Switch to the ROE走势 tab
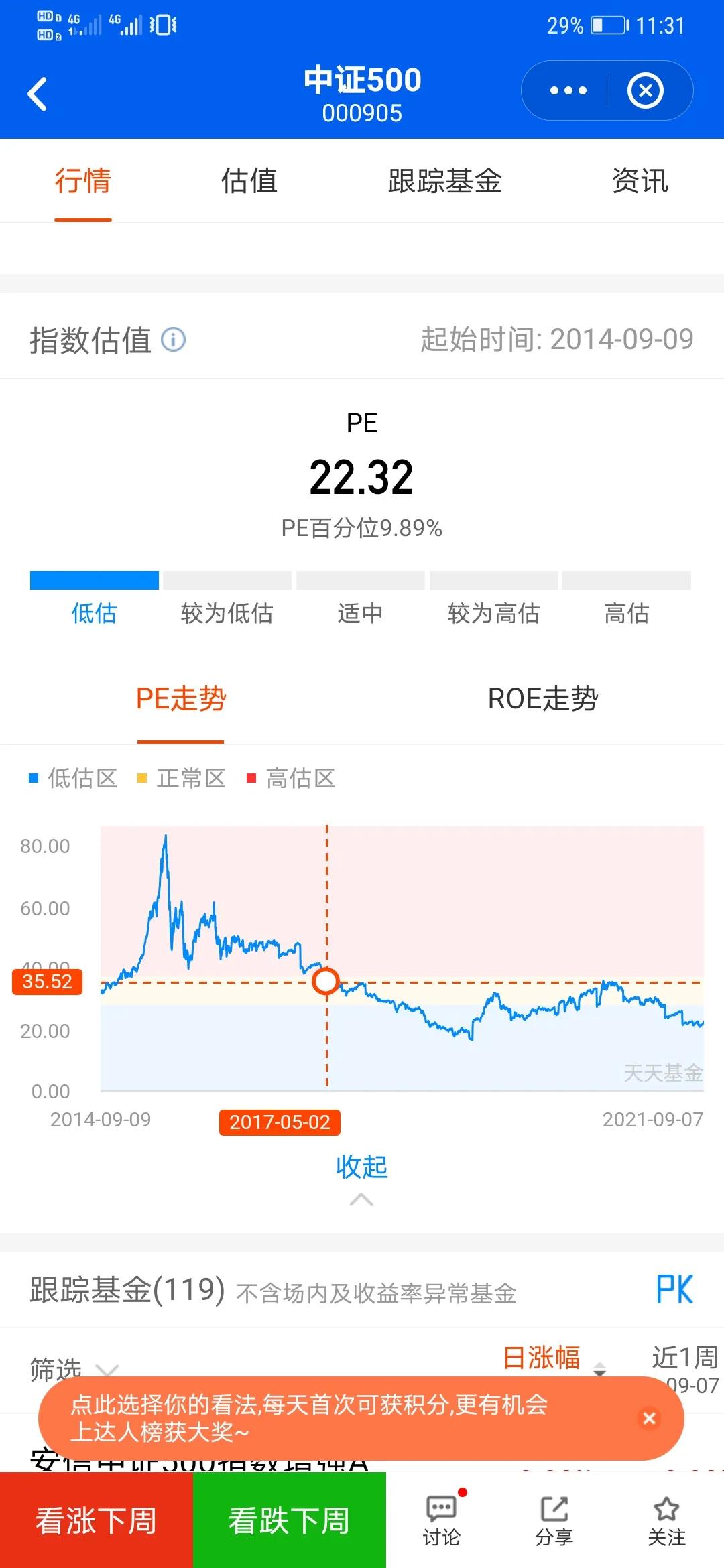 click(x=544, y=700)
